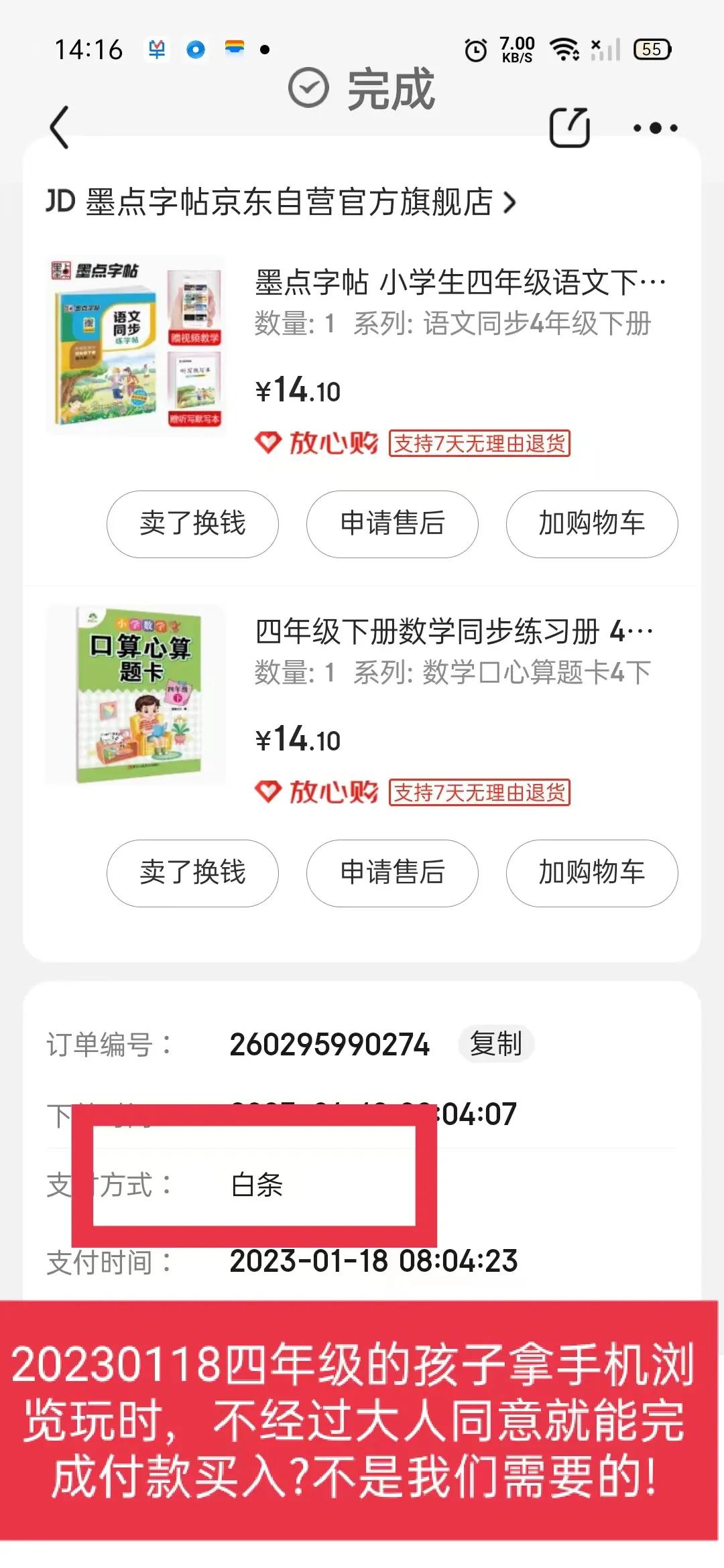This screenshot has height=1568, width=724.
Task: Click 卖了换钱 under the copybook item
Action: [192, 525]
